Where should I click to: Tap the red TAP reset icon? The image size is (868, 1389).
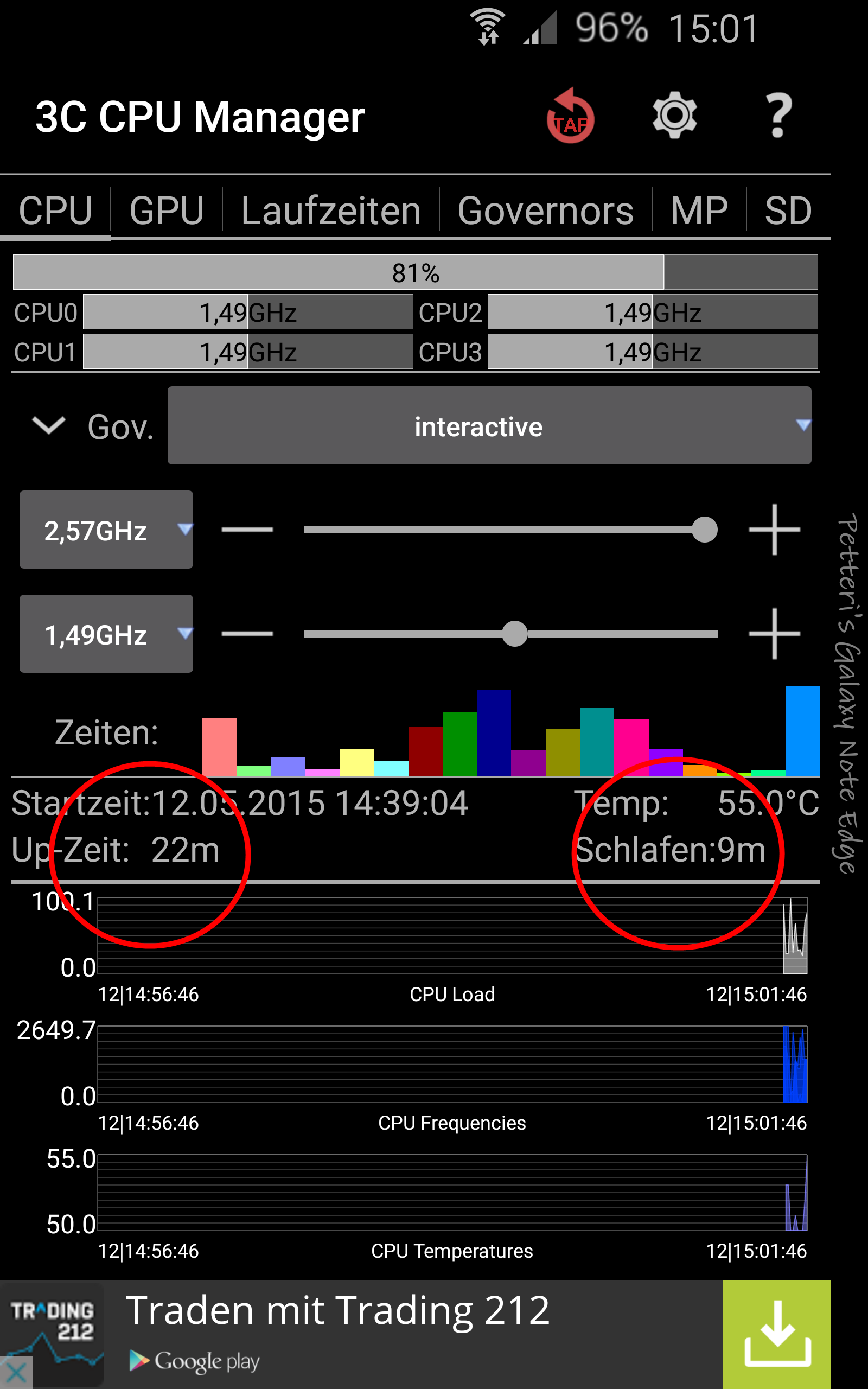pyautogui.click(x=570, y=116)
